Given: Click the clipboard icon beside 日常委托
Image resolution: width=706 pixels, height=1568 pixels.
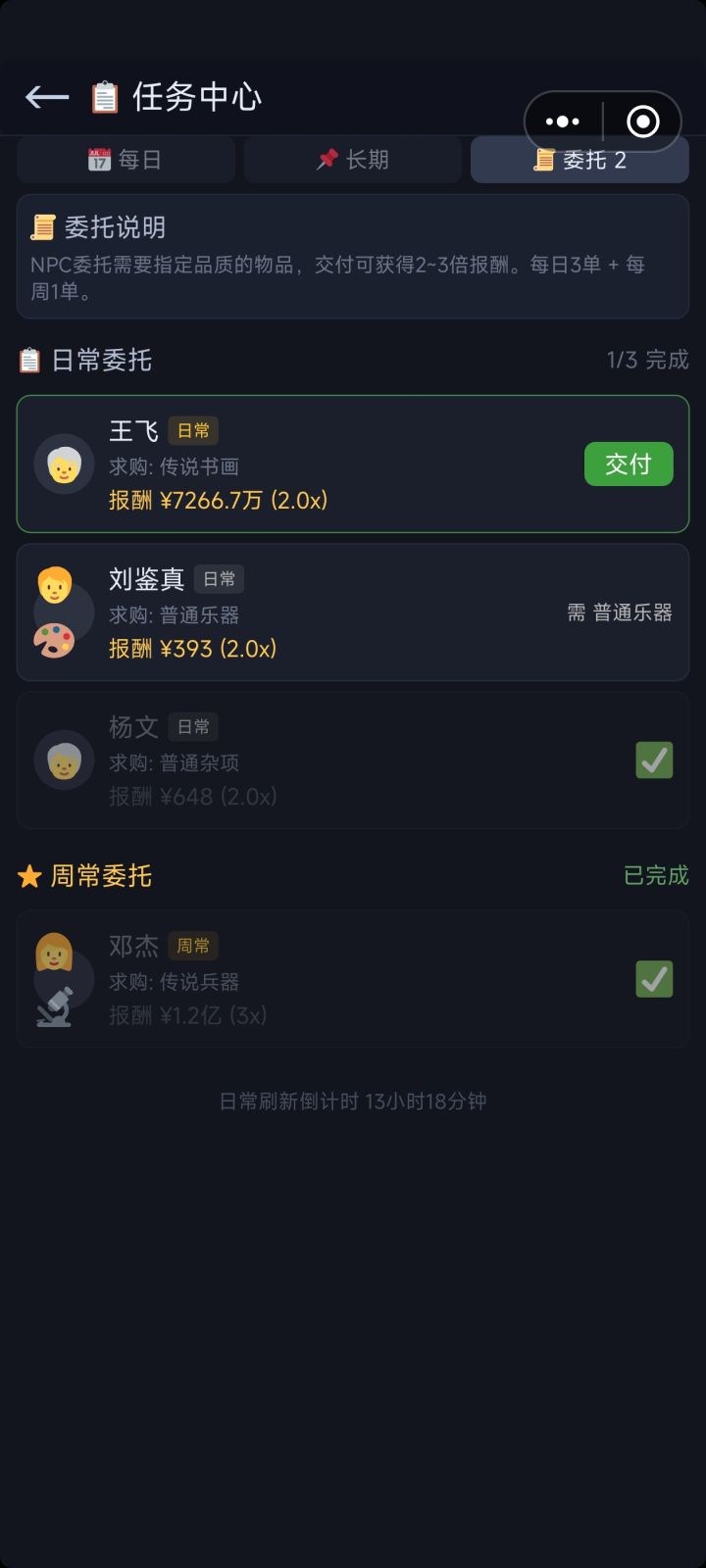Looking at the screenshot, I should [x=29, y=360].
